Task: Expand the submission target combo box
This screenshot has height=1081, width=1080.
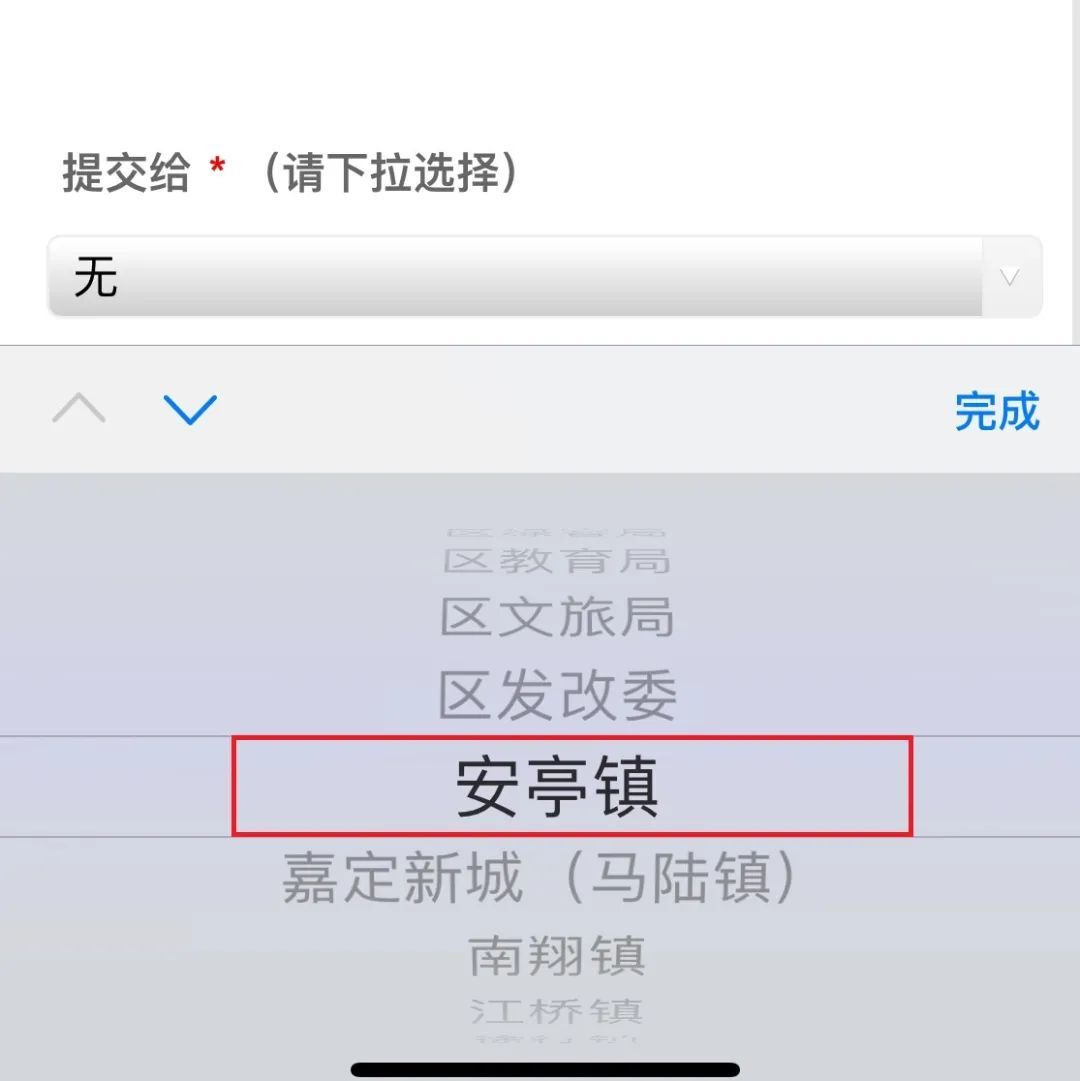Action: point(540,277)
